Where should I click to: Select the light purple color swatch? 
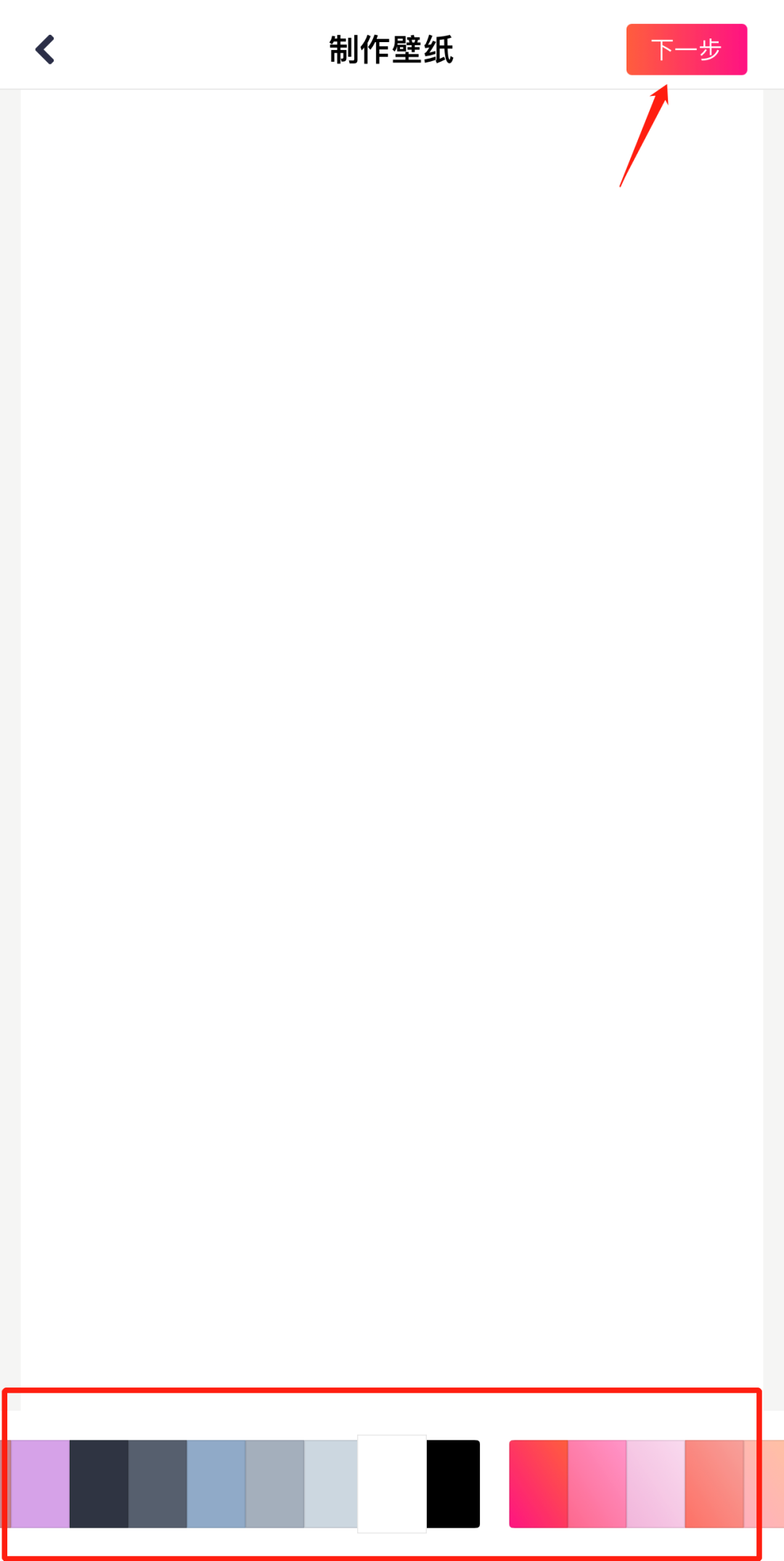(x=40, y=1481)
